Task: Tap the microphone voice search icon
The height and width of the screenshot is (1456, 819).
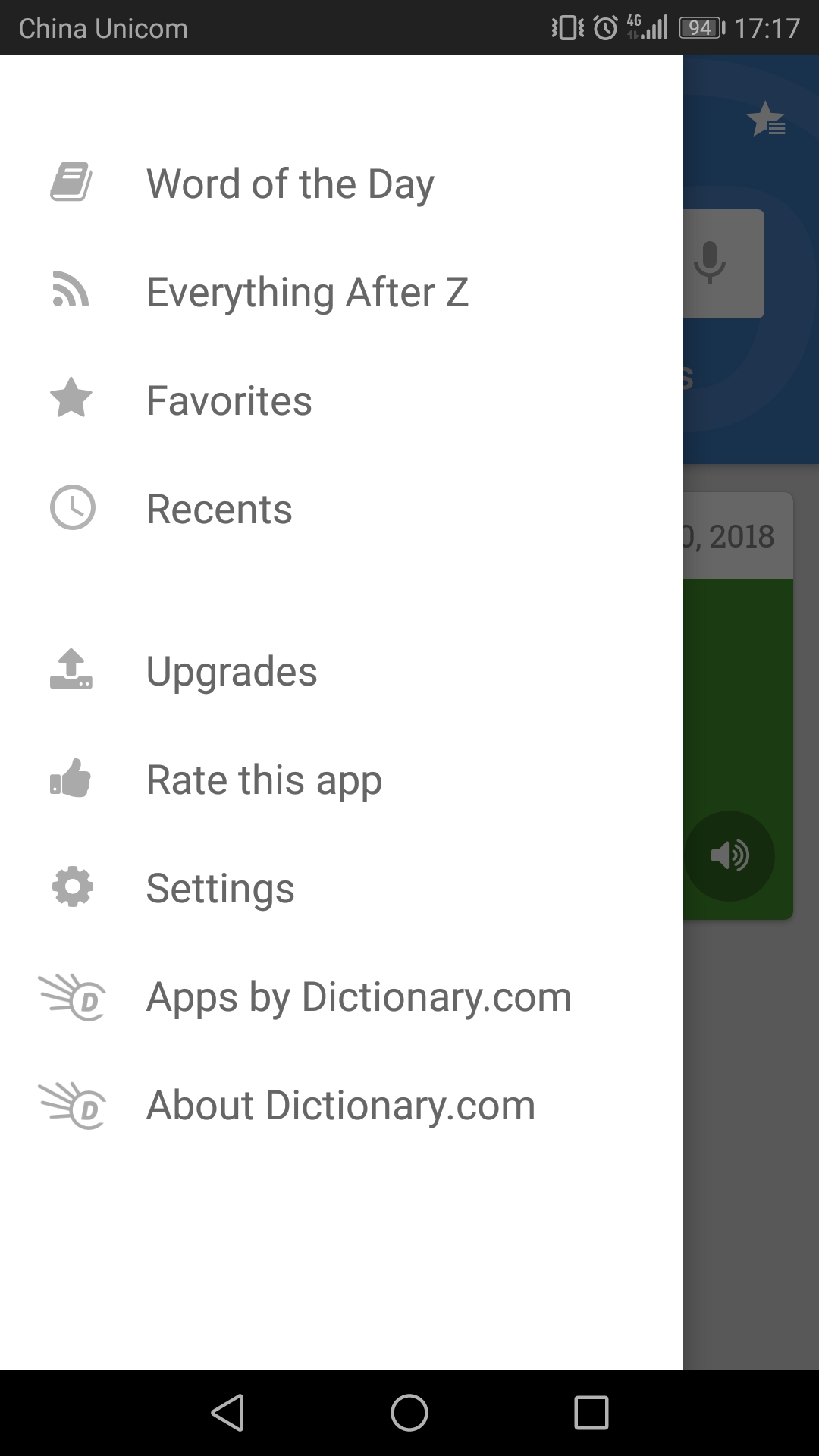Action: pos(711,263)
